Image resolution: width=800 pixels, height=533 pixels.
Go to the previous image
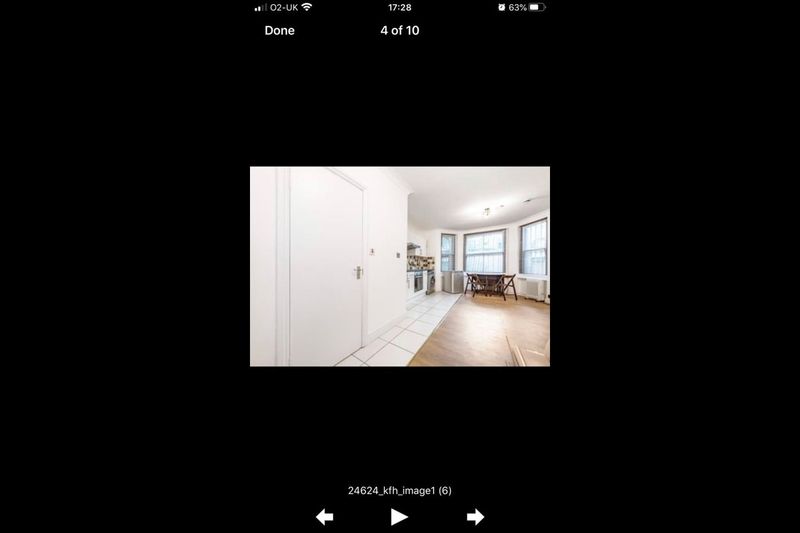325,517
